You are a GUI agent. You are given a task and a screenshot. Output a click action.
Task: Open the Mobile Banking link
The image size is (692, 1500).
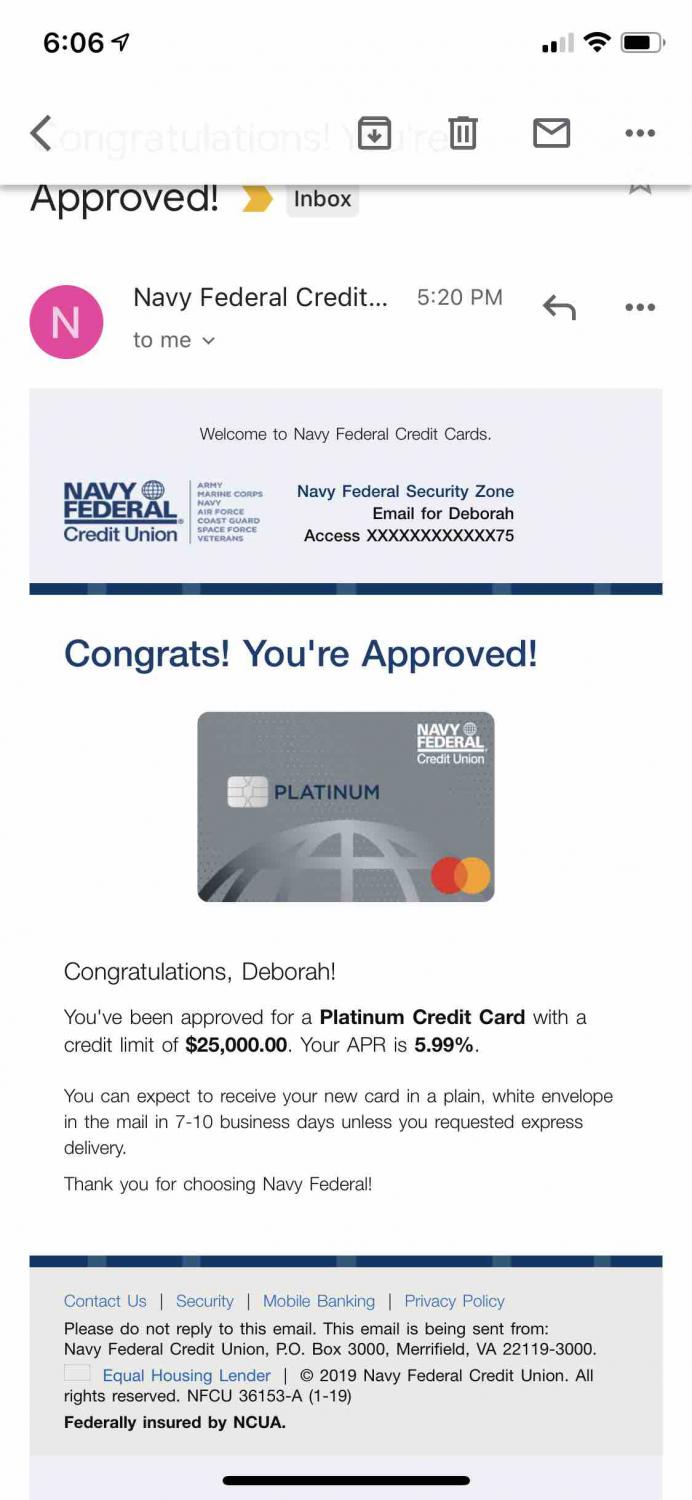tap(318, 1301)
